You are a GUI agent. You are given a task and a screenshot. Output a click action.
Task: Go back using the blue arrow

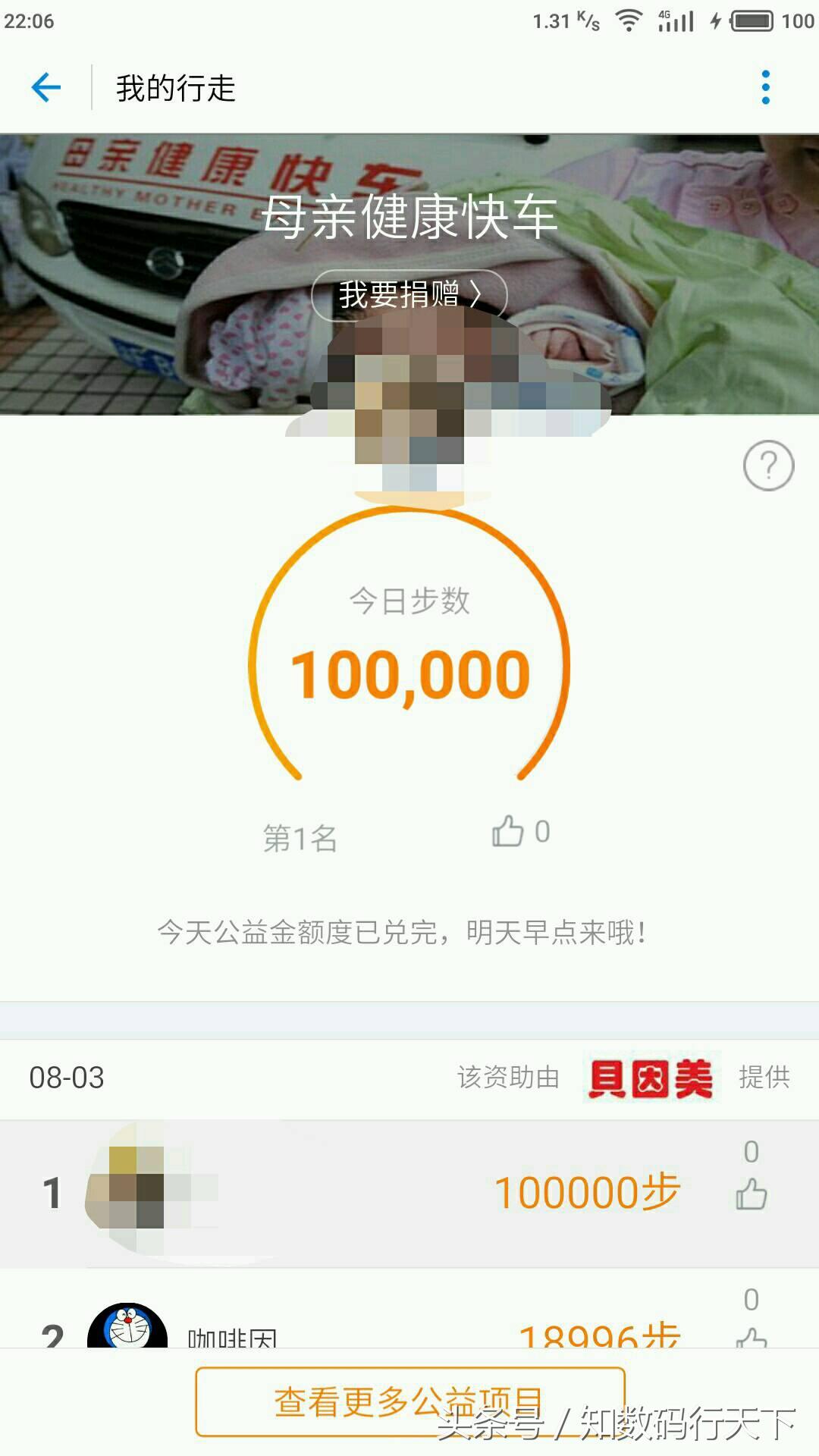point(45,87)
